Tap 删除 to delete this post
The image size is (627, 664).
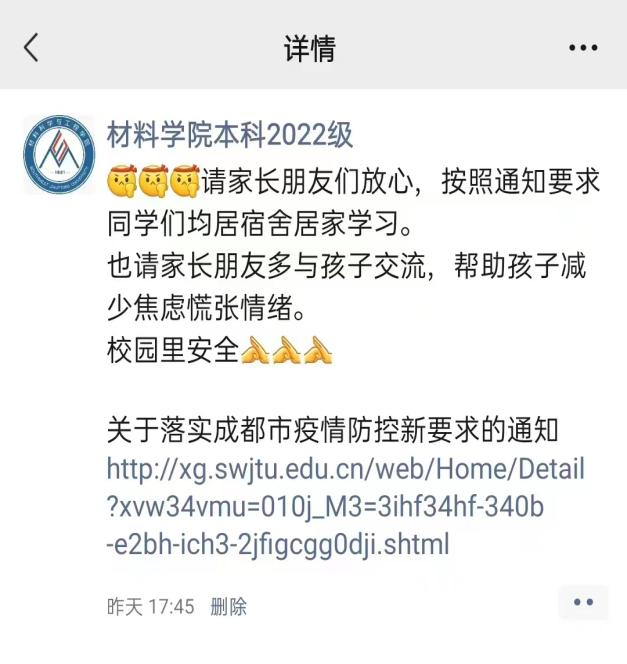[228, 606]
